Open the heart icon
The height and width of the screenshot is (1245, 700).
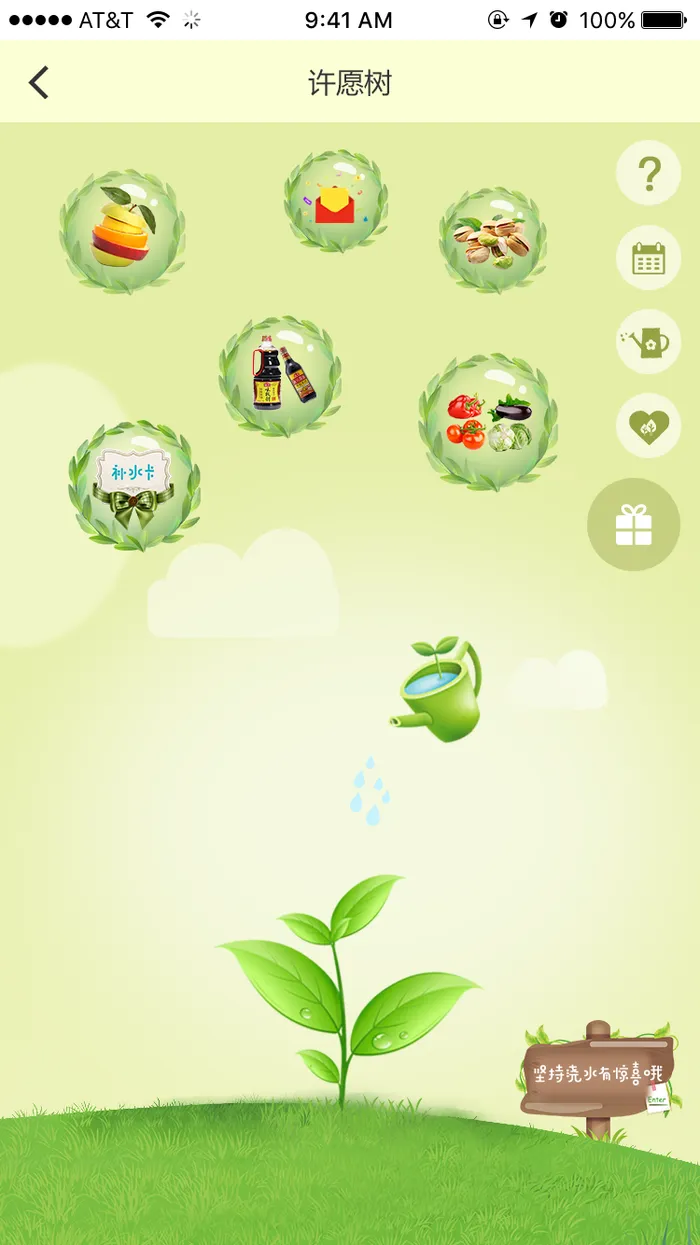pyautogui.click(x=648, y=427)
